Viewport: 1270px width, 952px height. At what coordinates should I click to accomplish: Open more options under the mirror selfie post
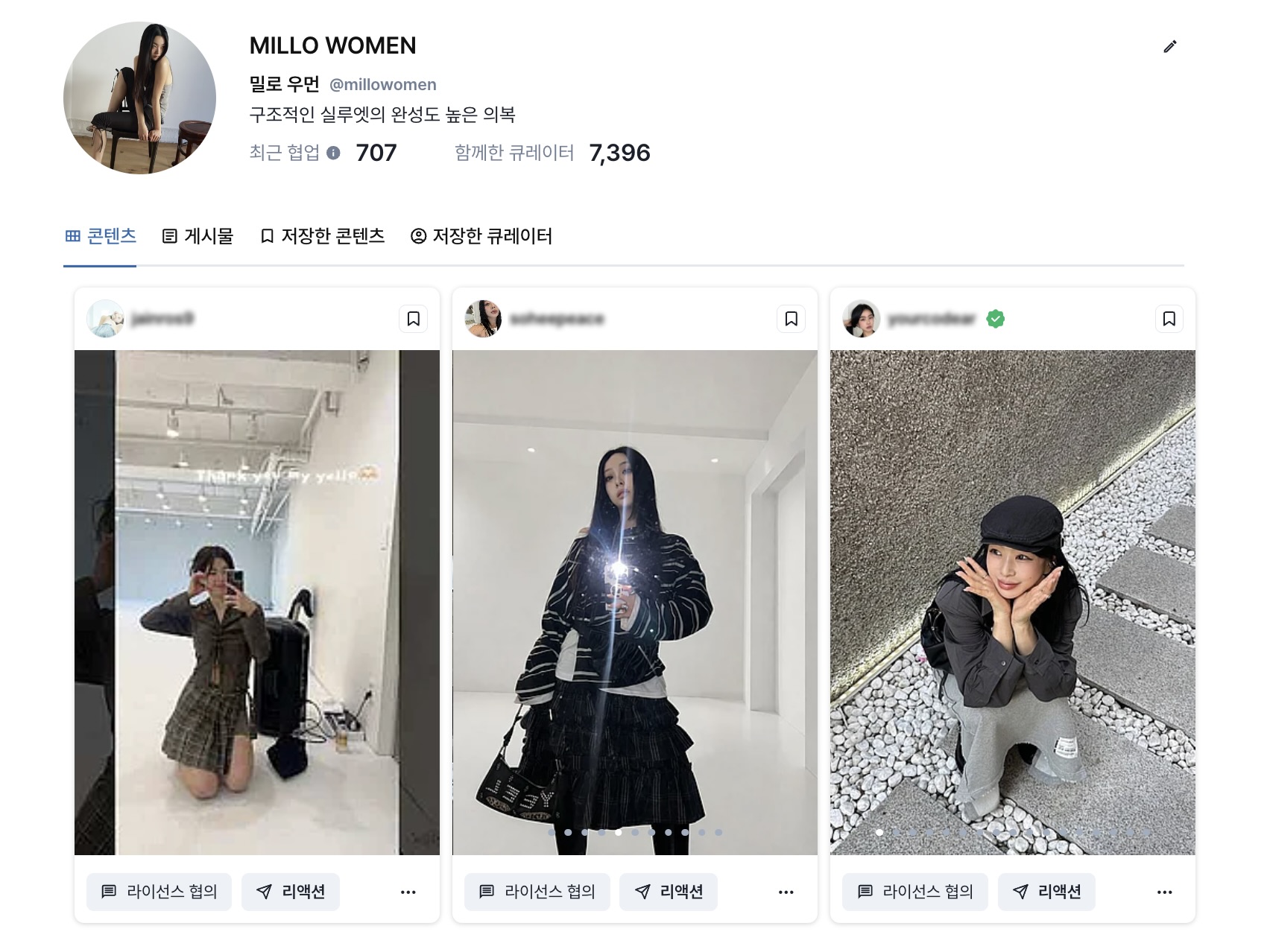(408, 892)
